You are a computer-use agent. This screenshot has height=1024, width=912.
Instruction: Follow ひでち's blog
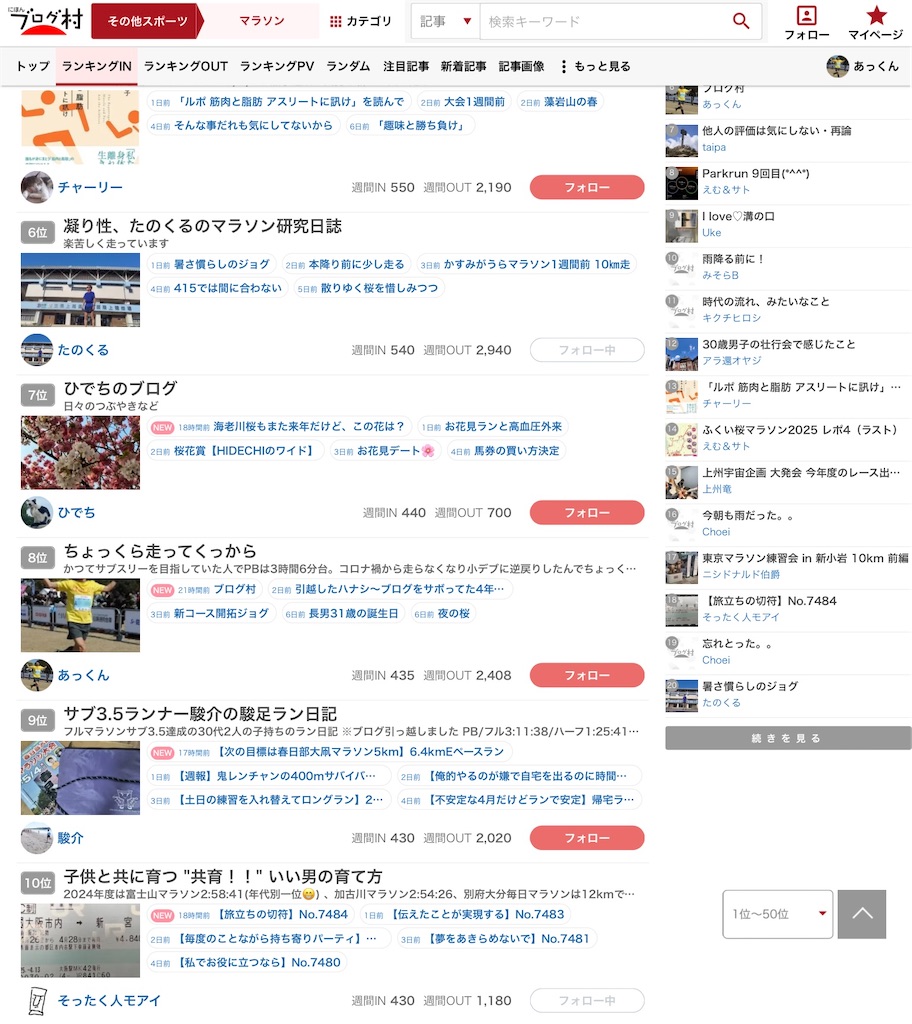(x=586, y=512)
